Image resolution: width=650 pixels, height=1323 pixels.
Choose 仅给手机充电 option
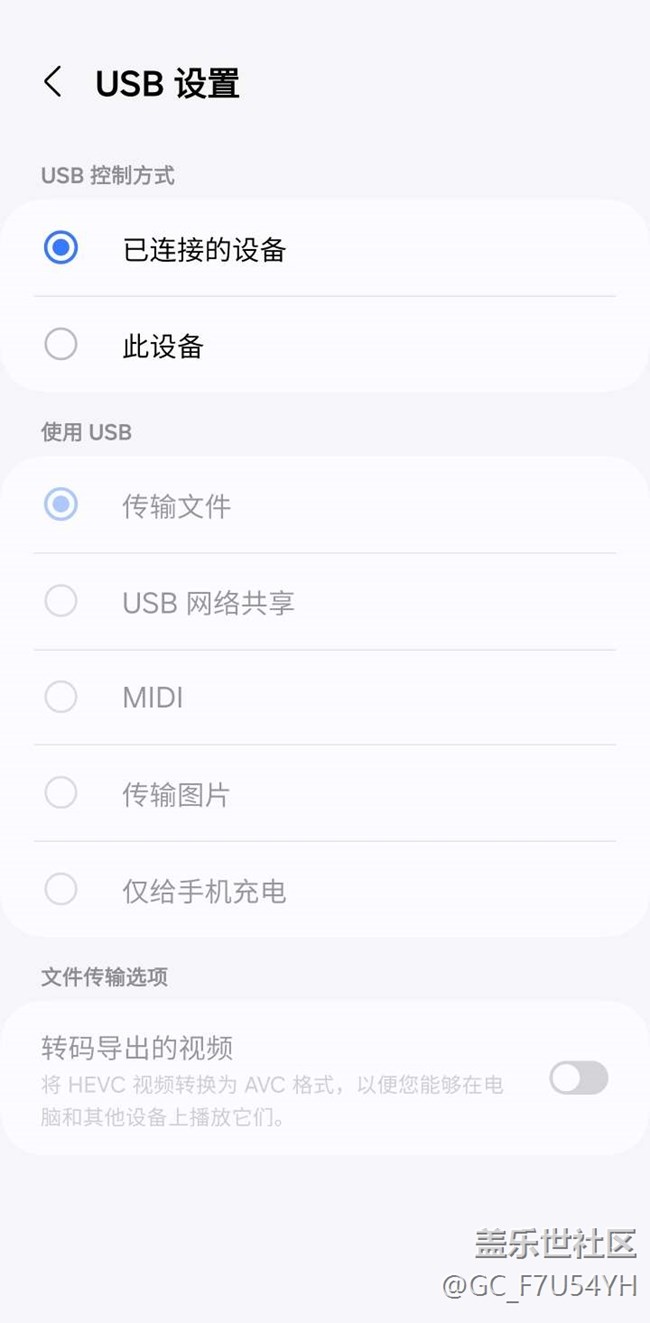tap(61, 890)
